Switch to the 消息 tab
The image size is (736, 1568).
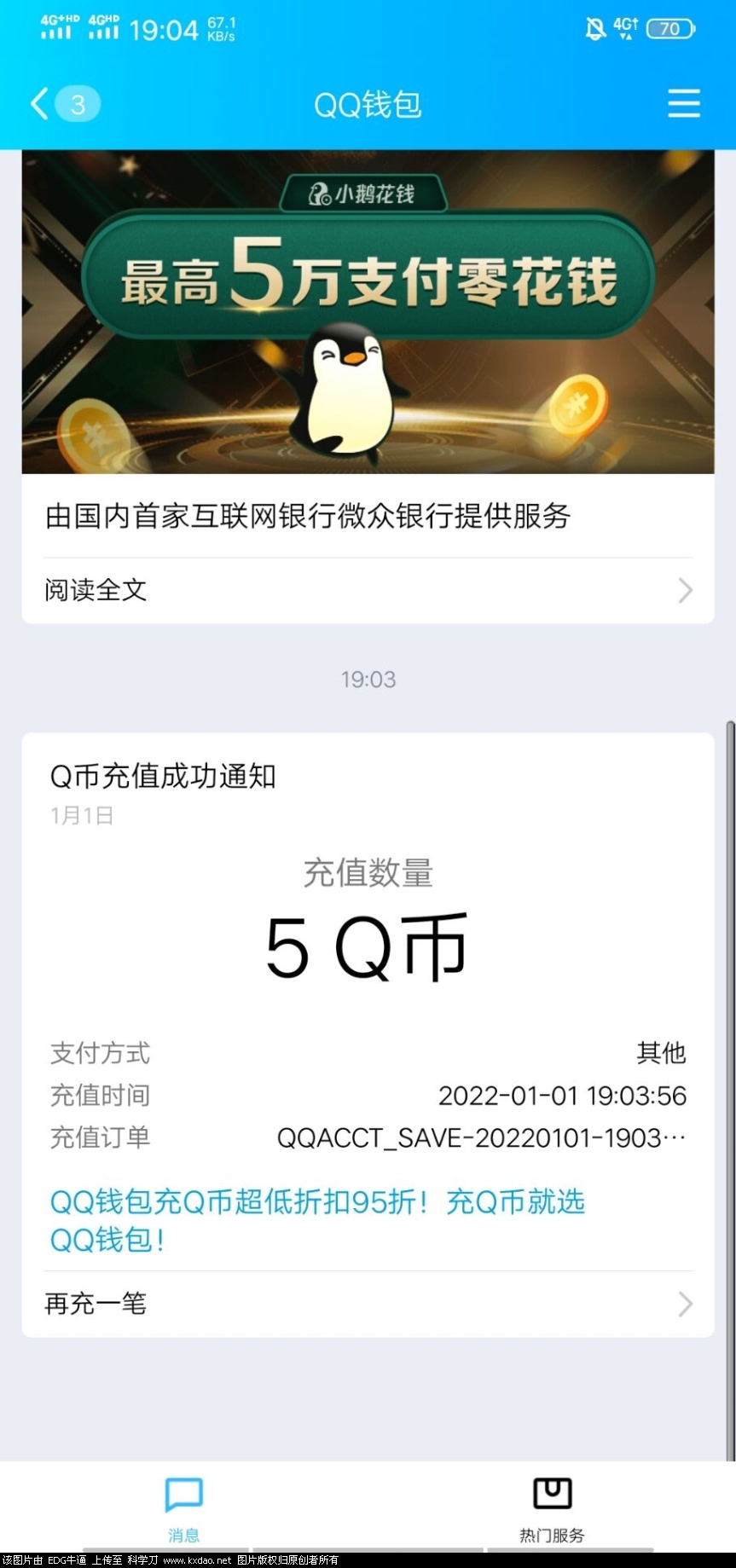pyautogui.click(x=183, y=1509)
